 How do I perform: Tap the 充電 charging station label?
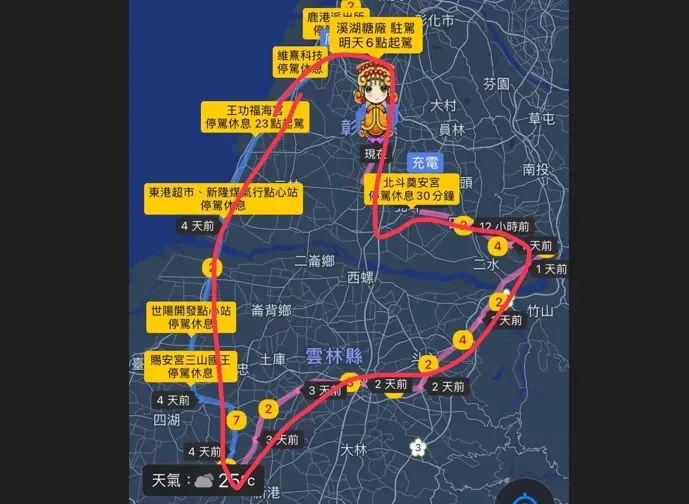pos(424,161)
